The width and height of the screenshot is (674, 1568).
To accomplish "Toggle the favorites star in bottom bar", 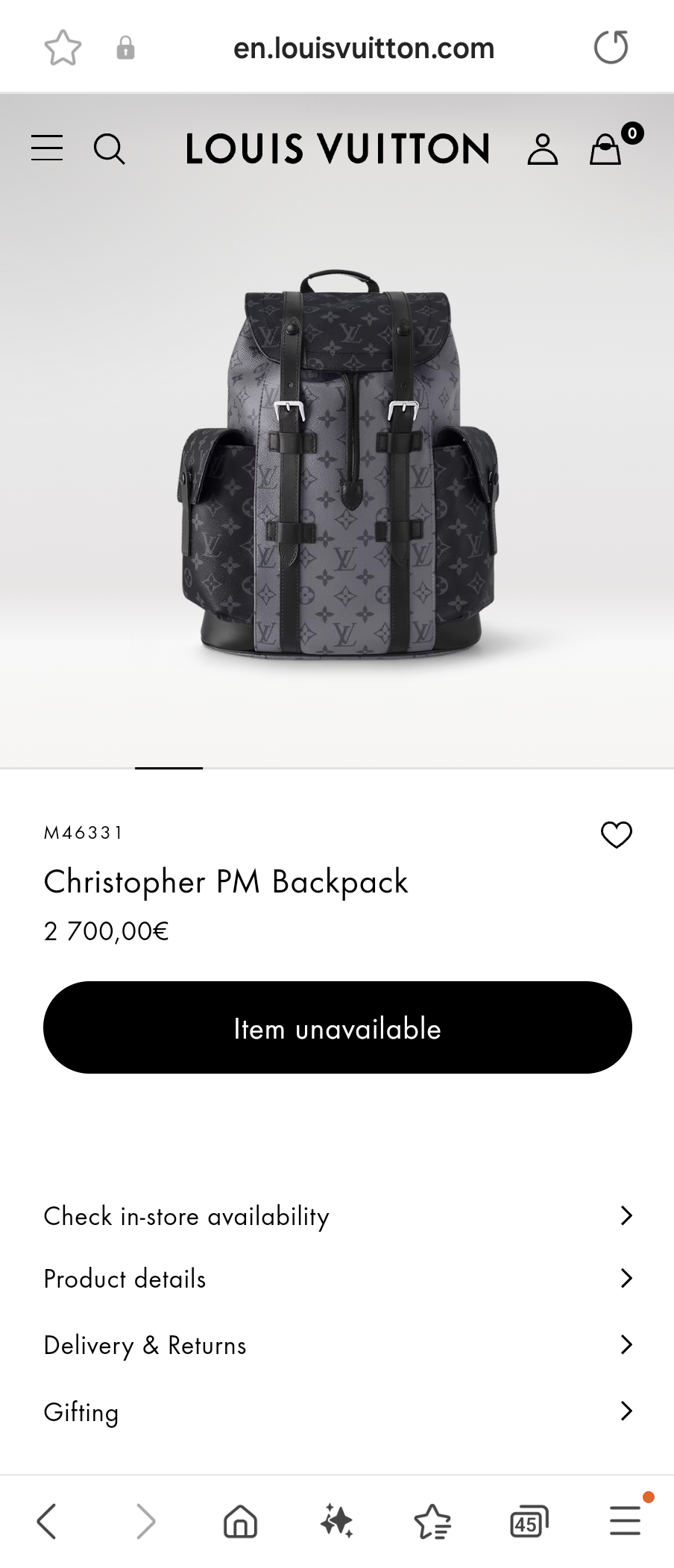I will pyautogui.click(x=432, y=1522).
